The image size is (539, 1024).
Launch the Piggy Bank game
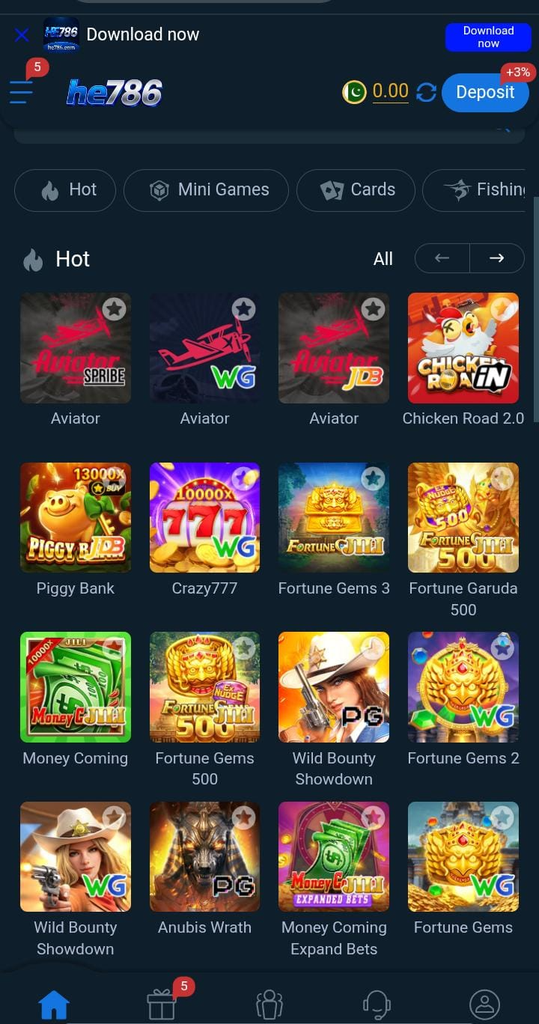tap(76, 518)
